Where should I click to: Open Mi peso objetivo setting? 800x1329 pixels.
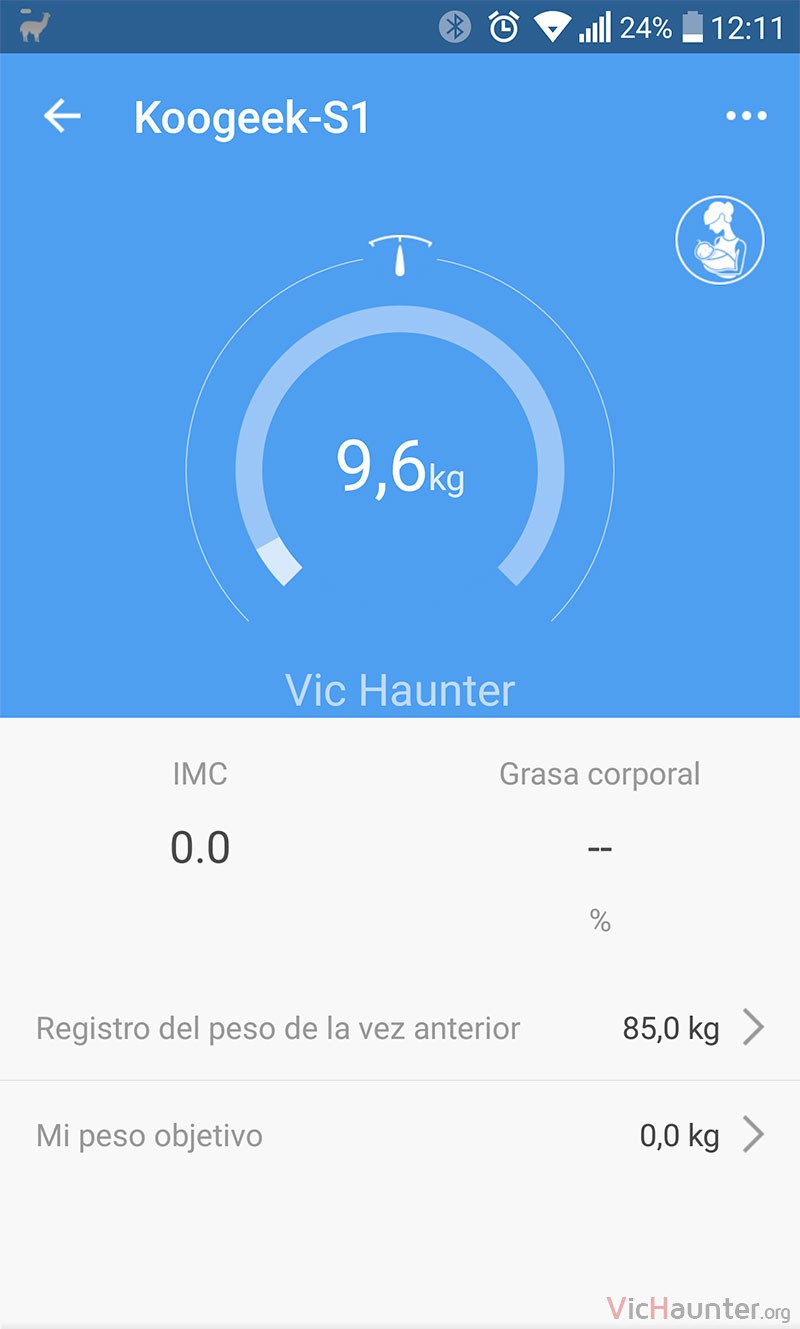coord(400,1135)
